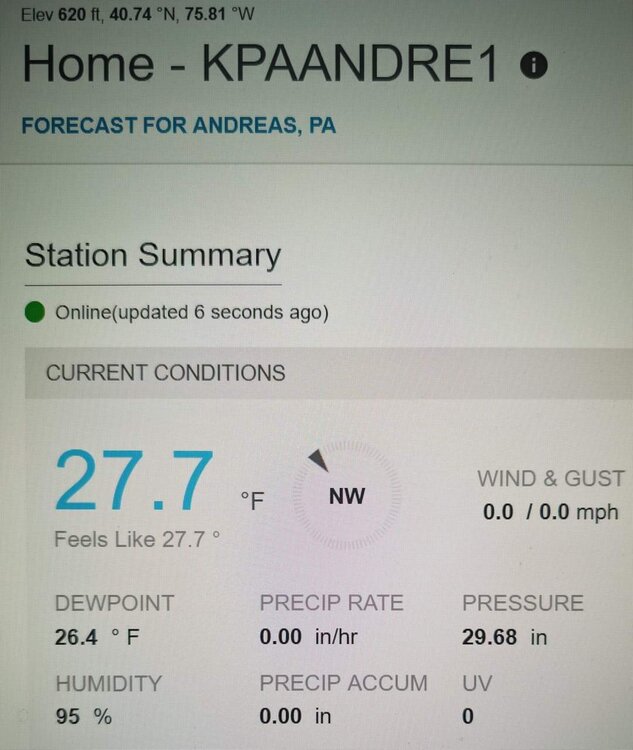Open the station info icon beside KPAANDRE1
This screenshot has width=633, height=750.
534,67
